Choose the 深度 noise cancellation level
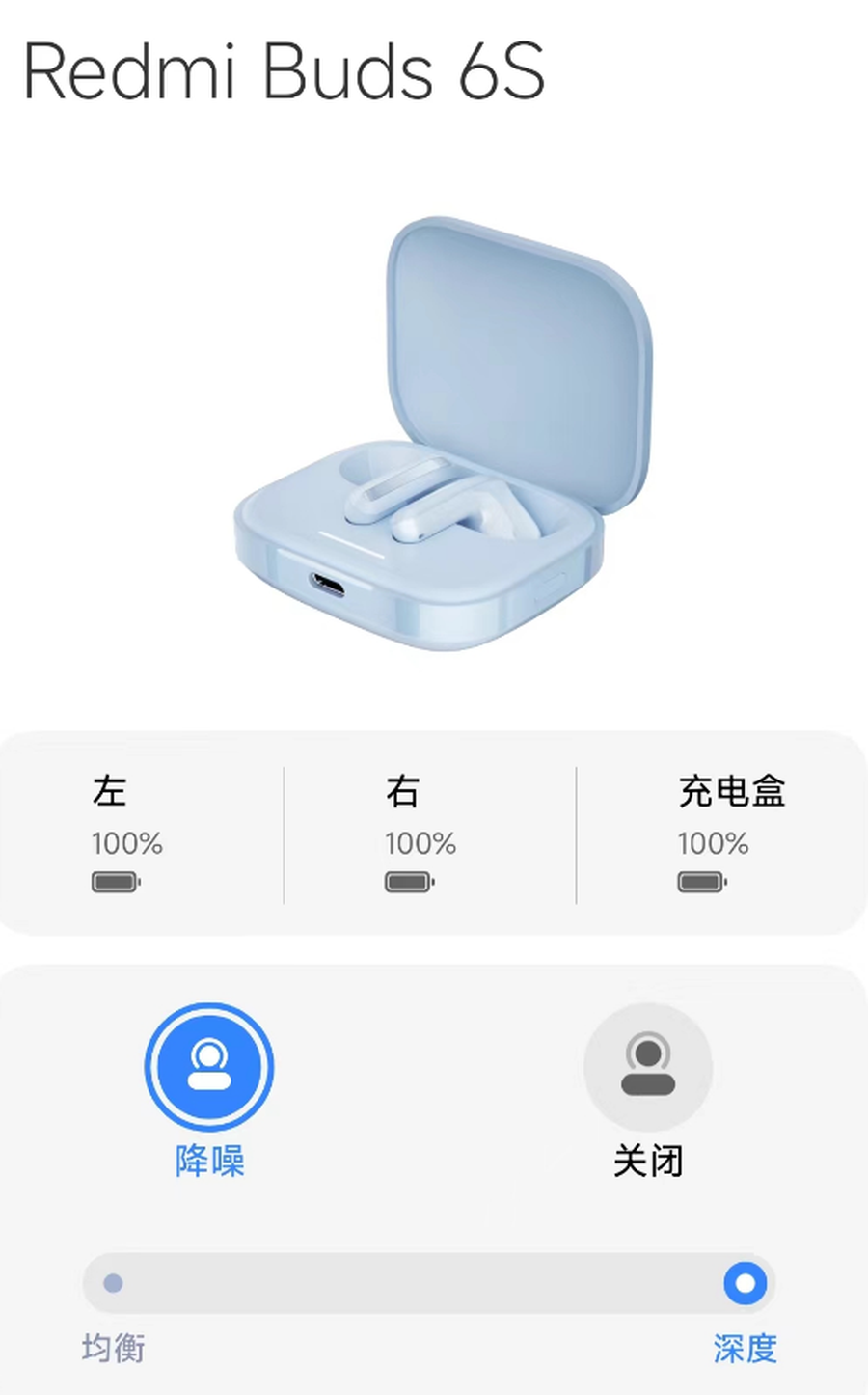 click(745, 1283)
